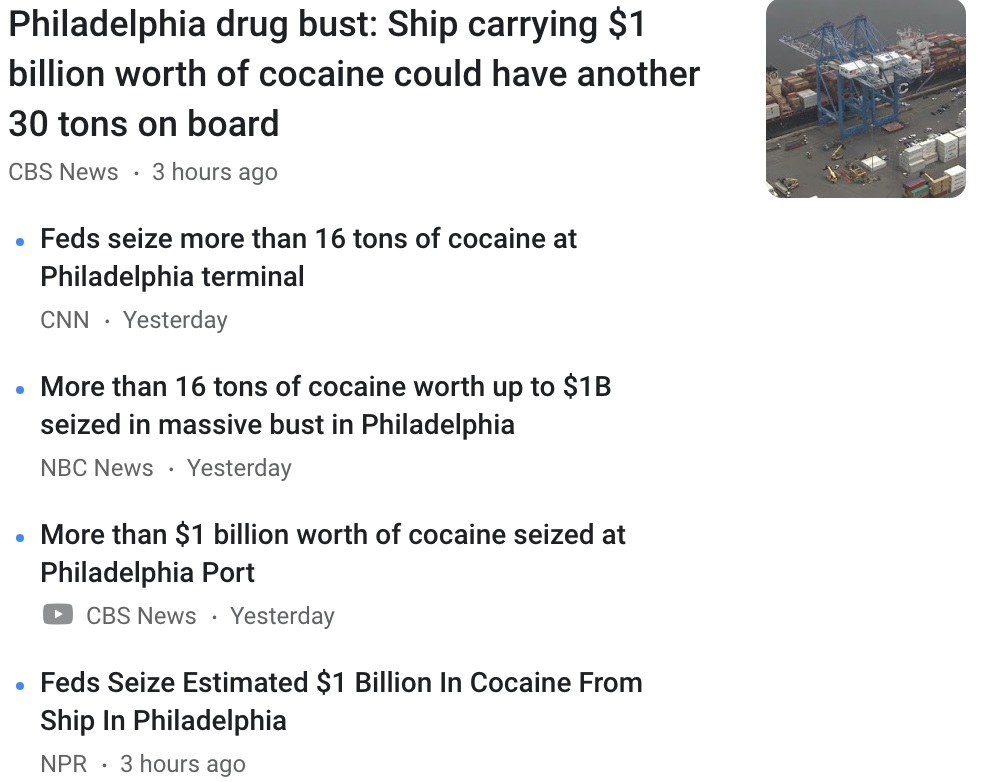Open CBS News video story on Philadelphia Port
This screenshot has width=982, height=782.
332,553
